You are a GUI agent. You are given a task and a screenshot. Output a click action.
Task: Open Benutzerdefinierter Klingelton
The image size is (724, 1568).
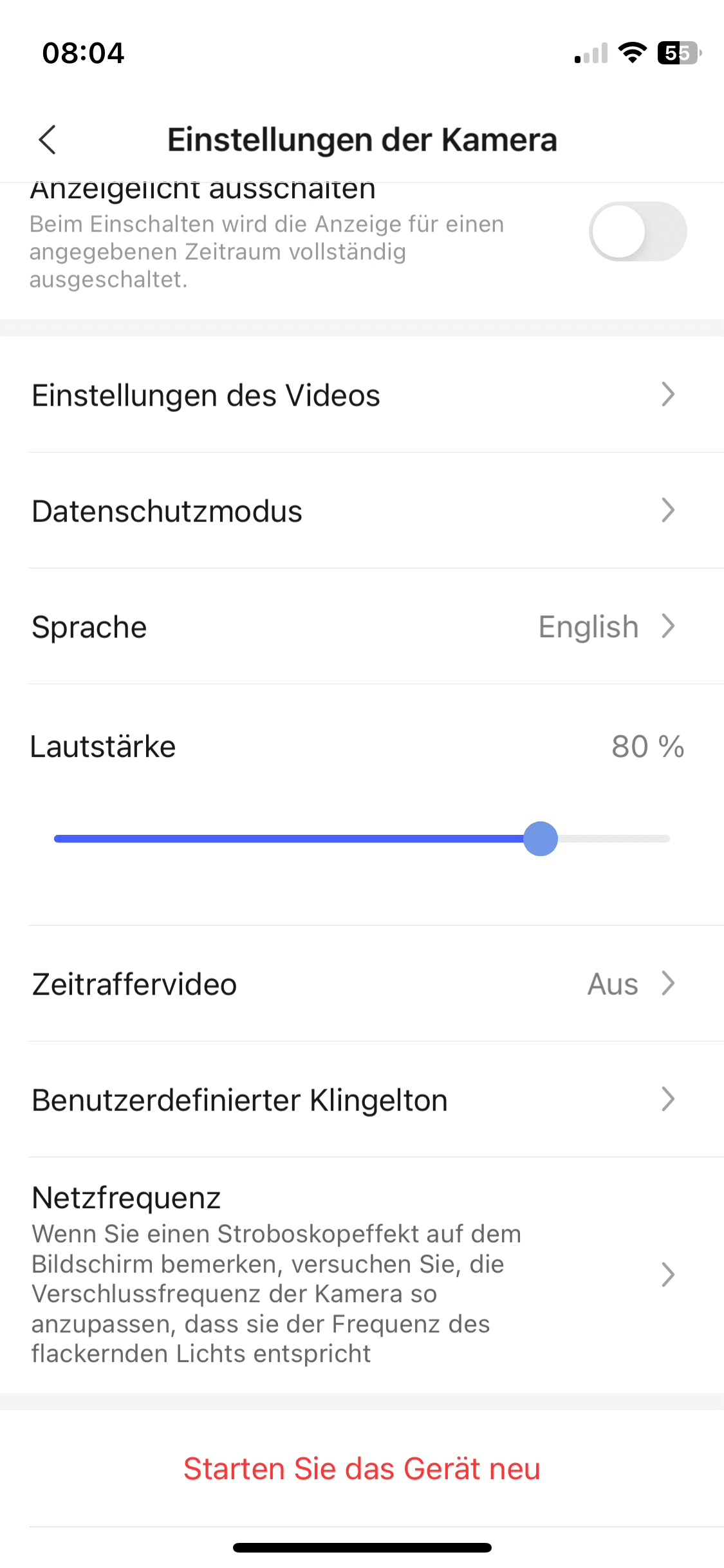click(x=362, y=1100)
